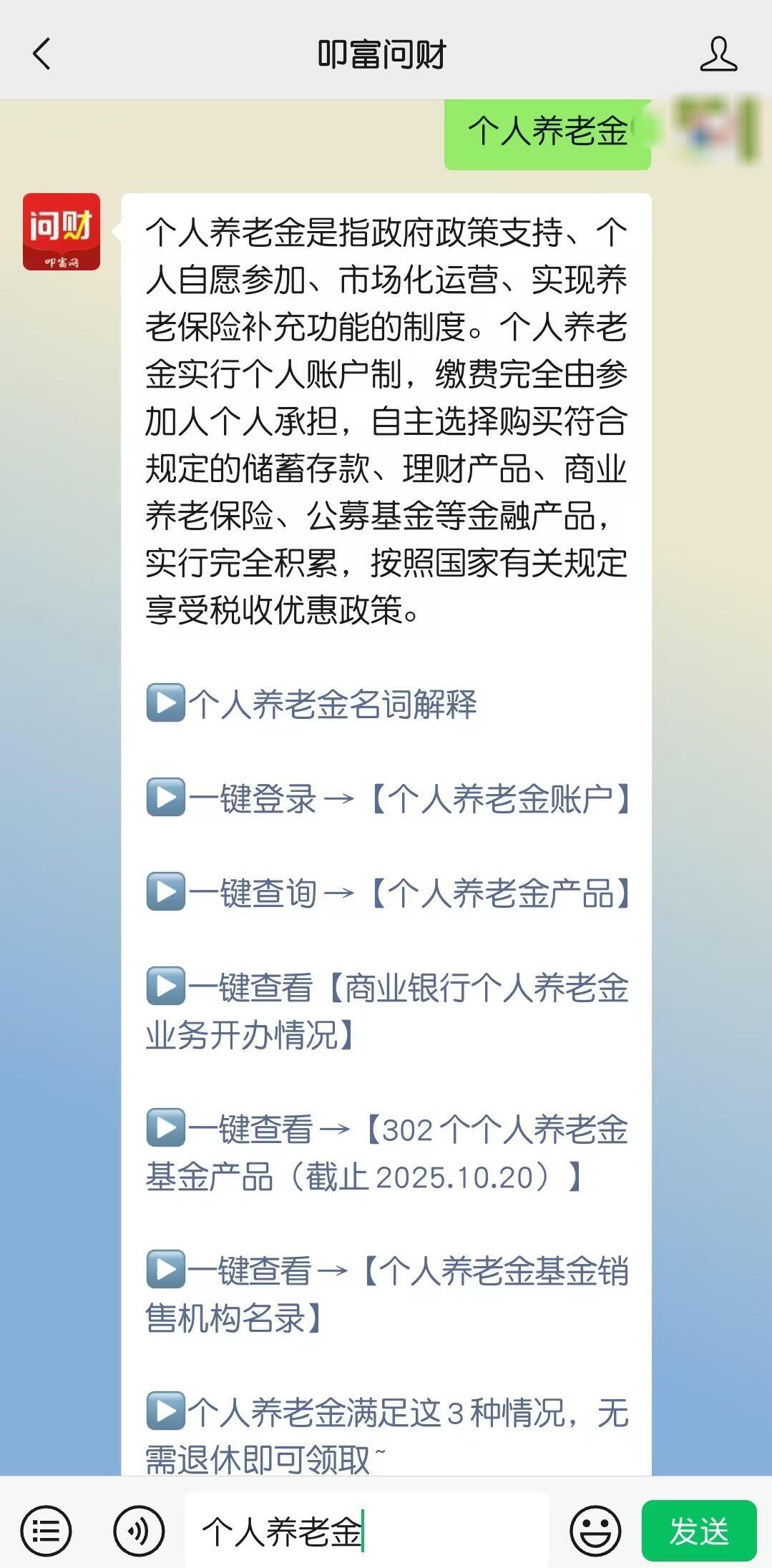Open 个人养老金名词解释 link
The height and width of the screenshot is (1568, 772).
(333, 704)
